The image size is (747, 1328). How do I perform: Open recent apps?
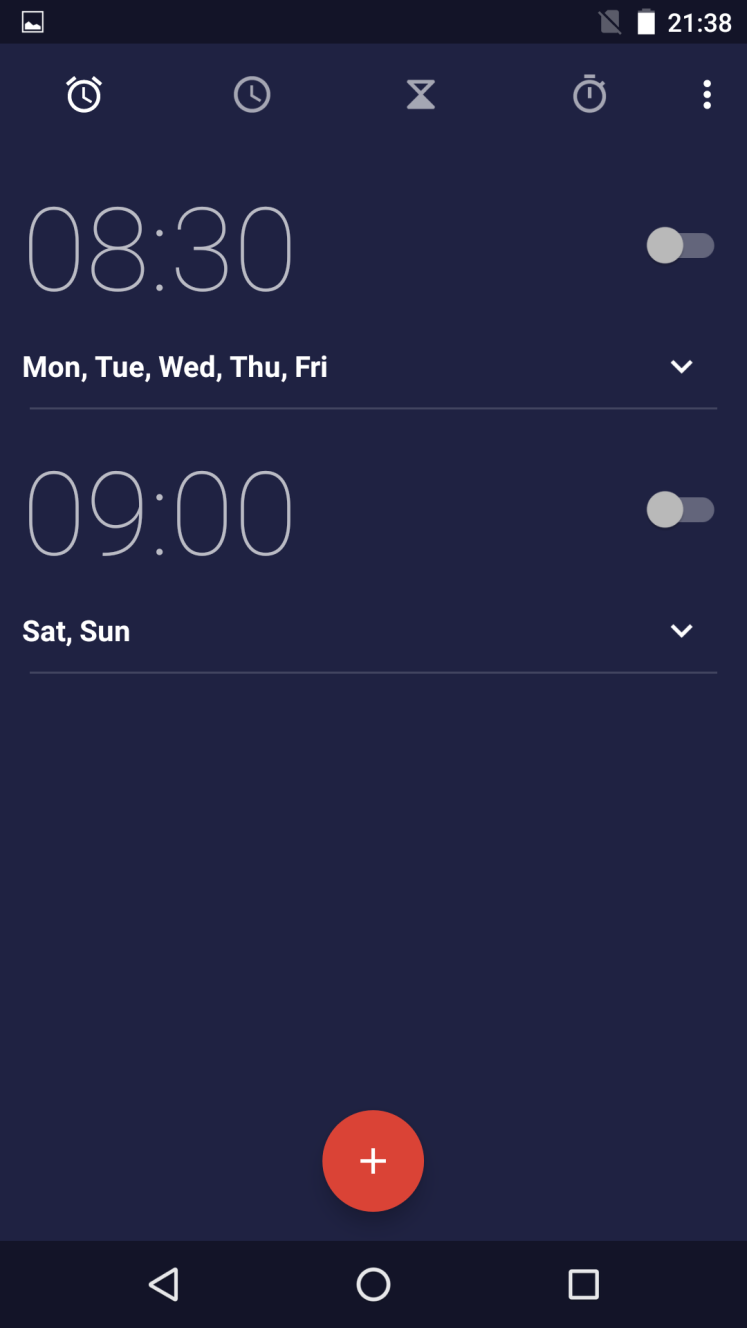point(583,1284)
